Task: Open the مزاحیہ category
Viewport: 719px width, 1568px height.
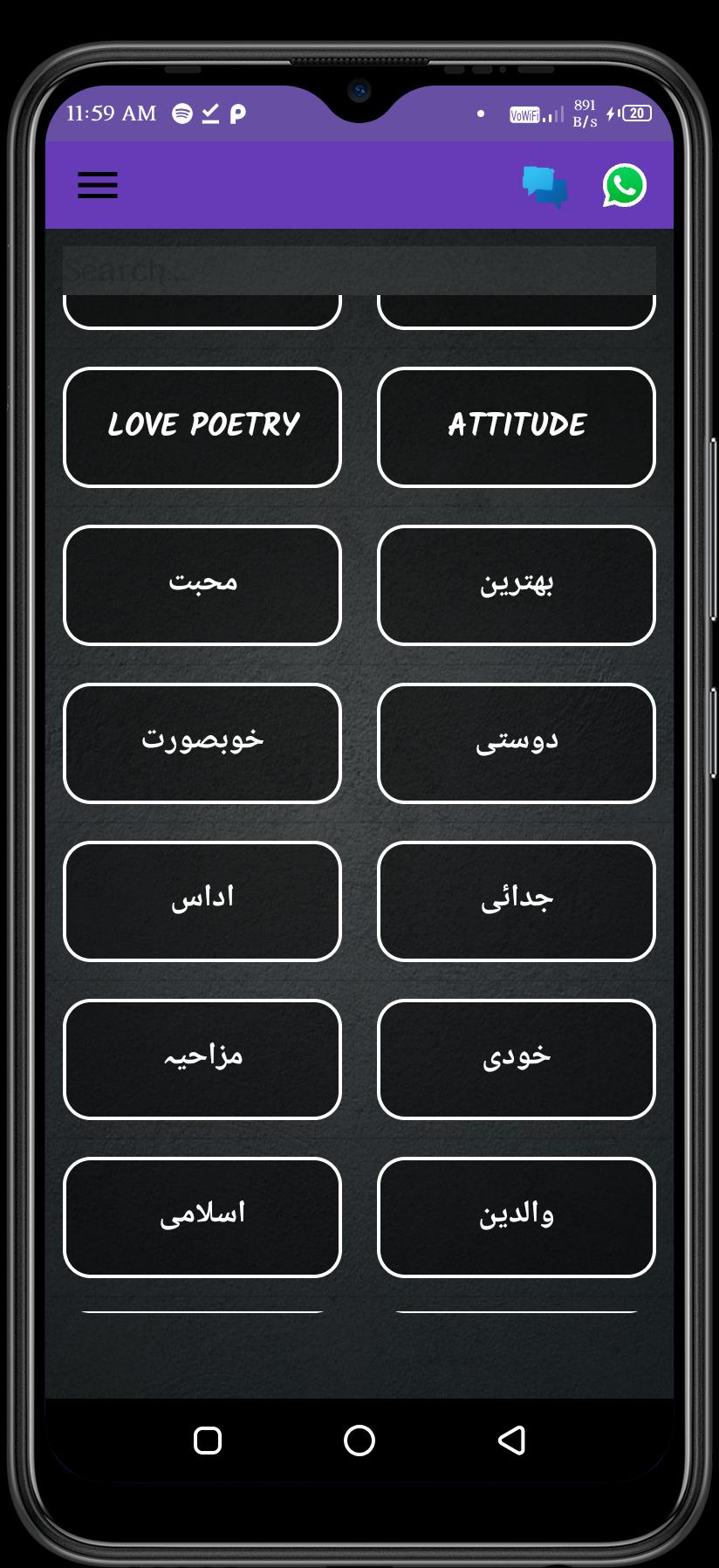Action: pos(202,1059)
